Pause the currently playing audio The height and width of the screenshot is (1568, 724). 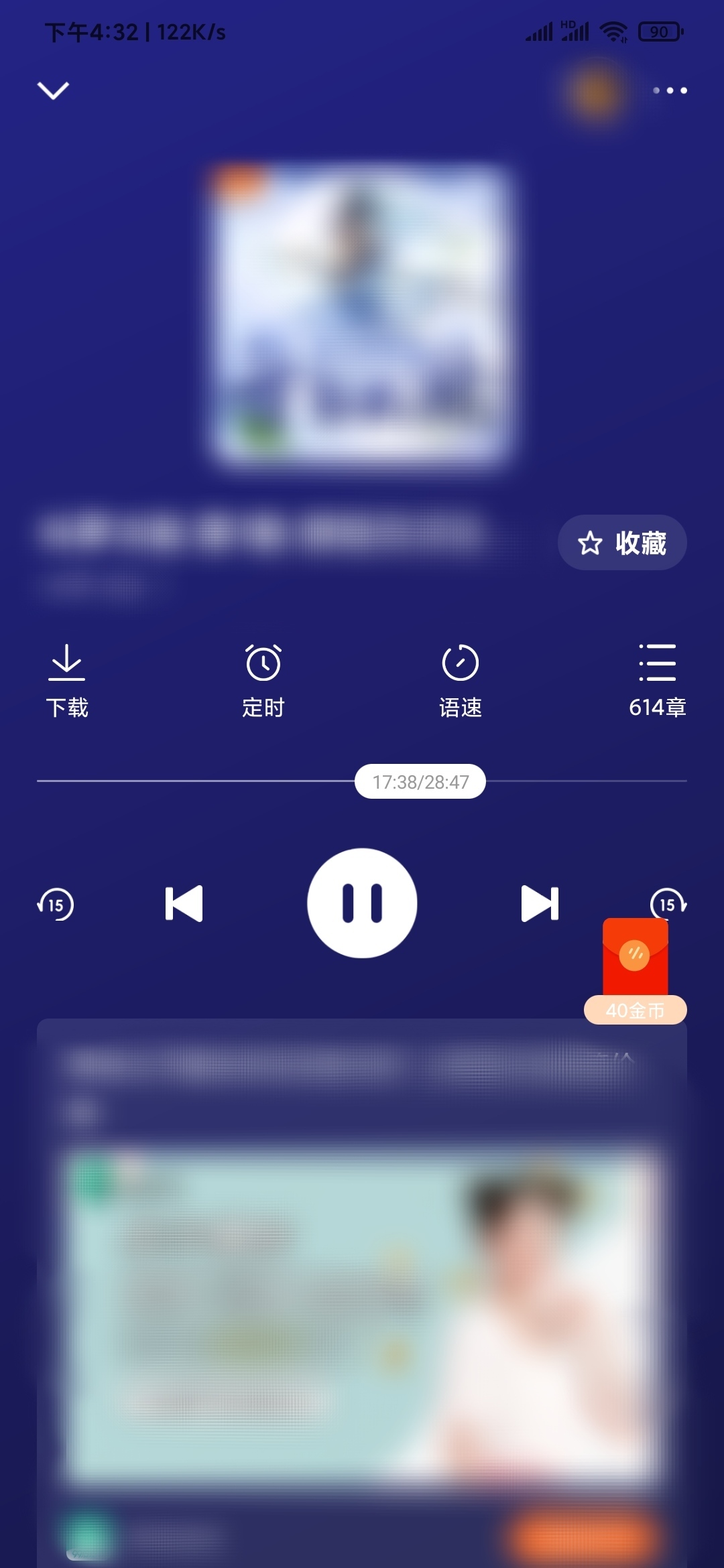[x=362, y=903]
